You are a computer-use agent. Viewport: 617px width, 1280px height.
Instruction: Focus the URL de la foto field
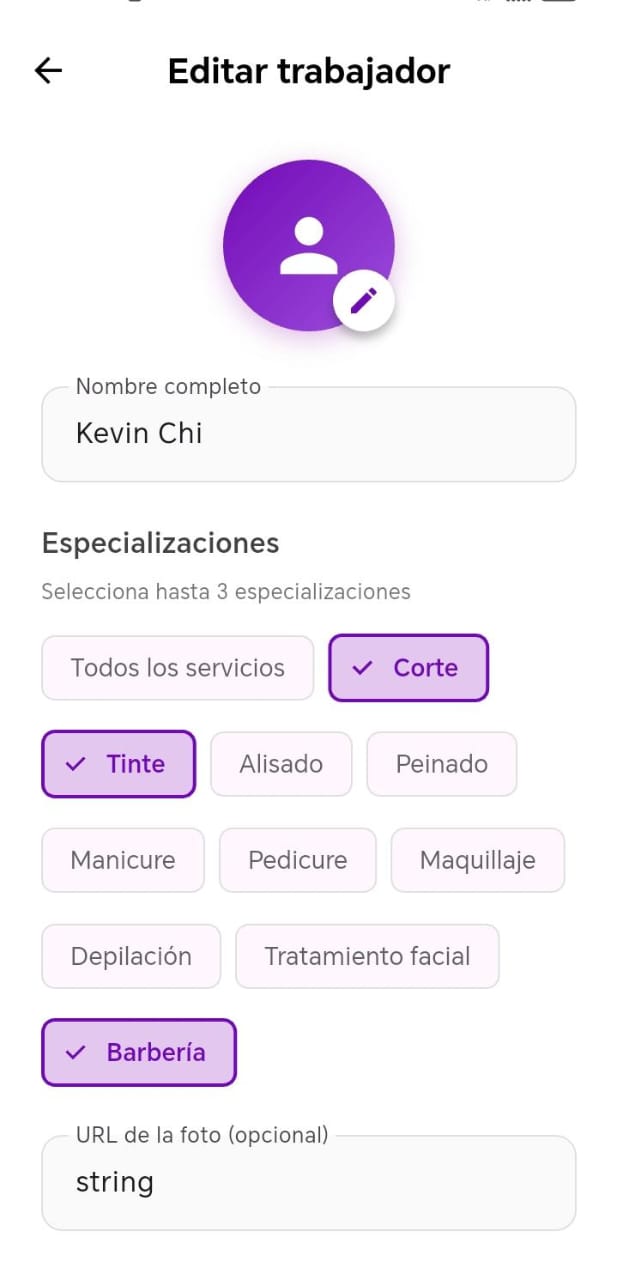[308, 1182]
